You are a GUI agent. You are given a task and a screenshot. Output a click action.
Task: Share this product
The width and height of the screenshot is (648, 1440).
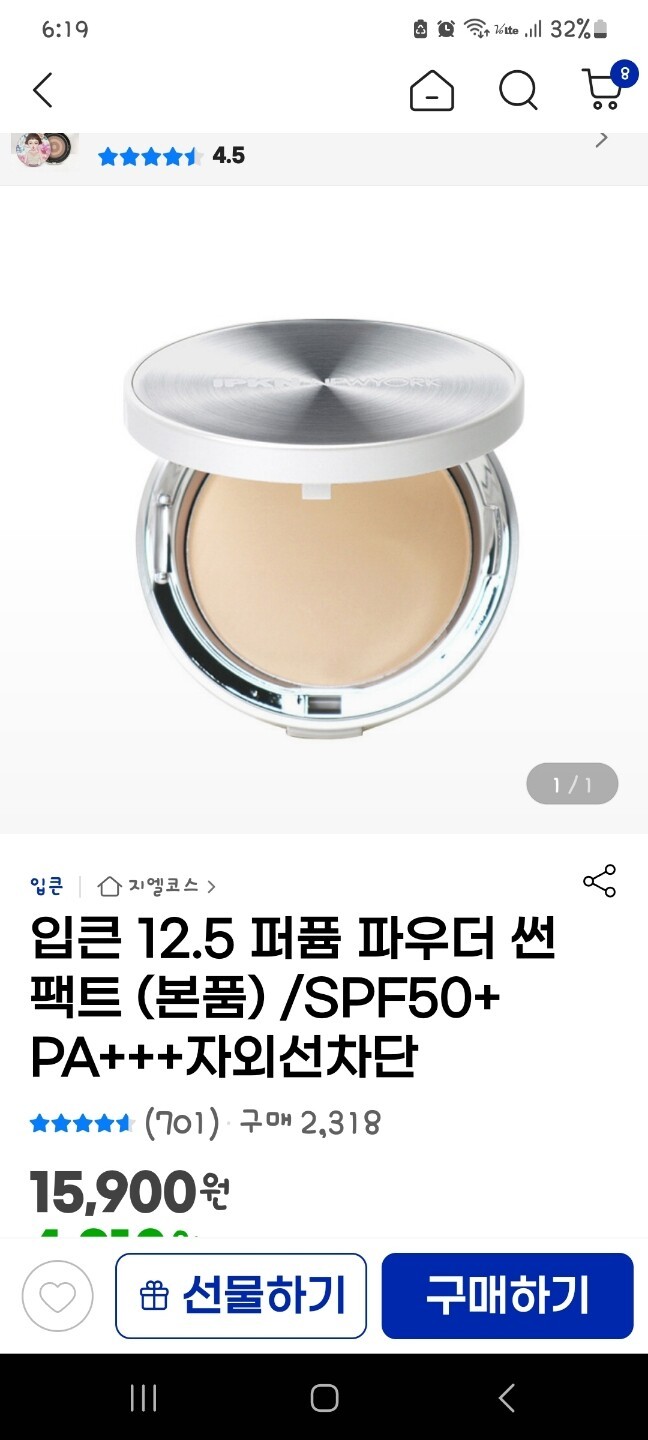(599, 881)
